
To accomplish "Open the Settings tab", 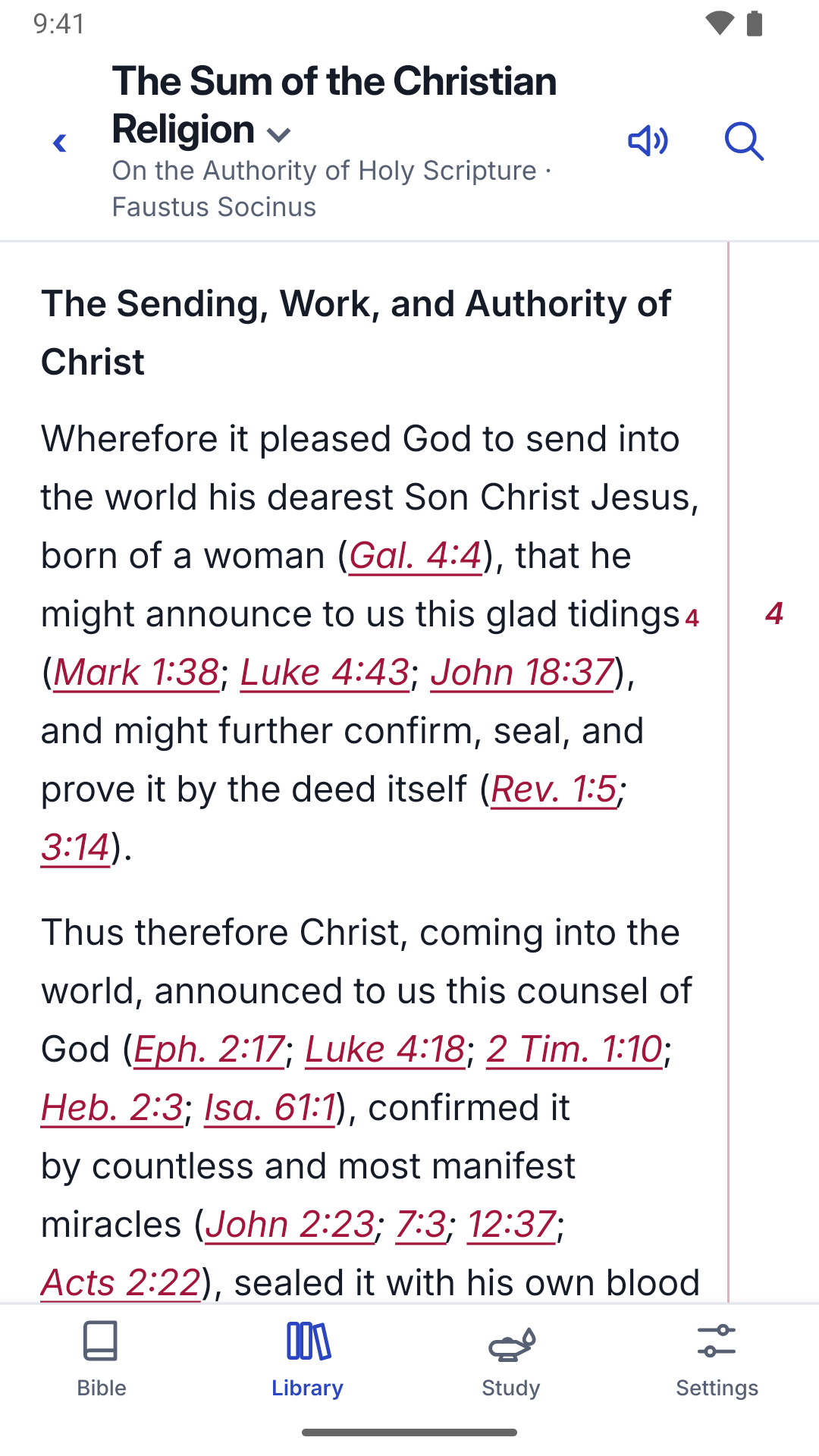I will [717, 1360].
